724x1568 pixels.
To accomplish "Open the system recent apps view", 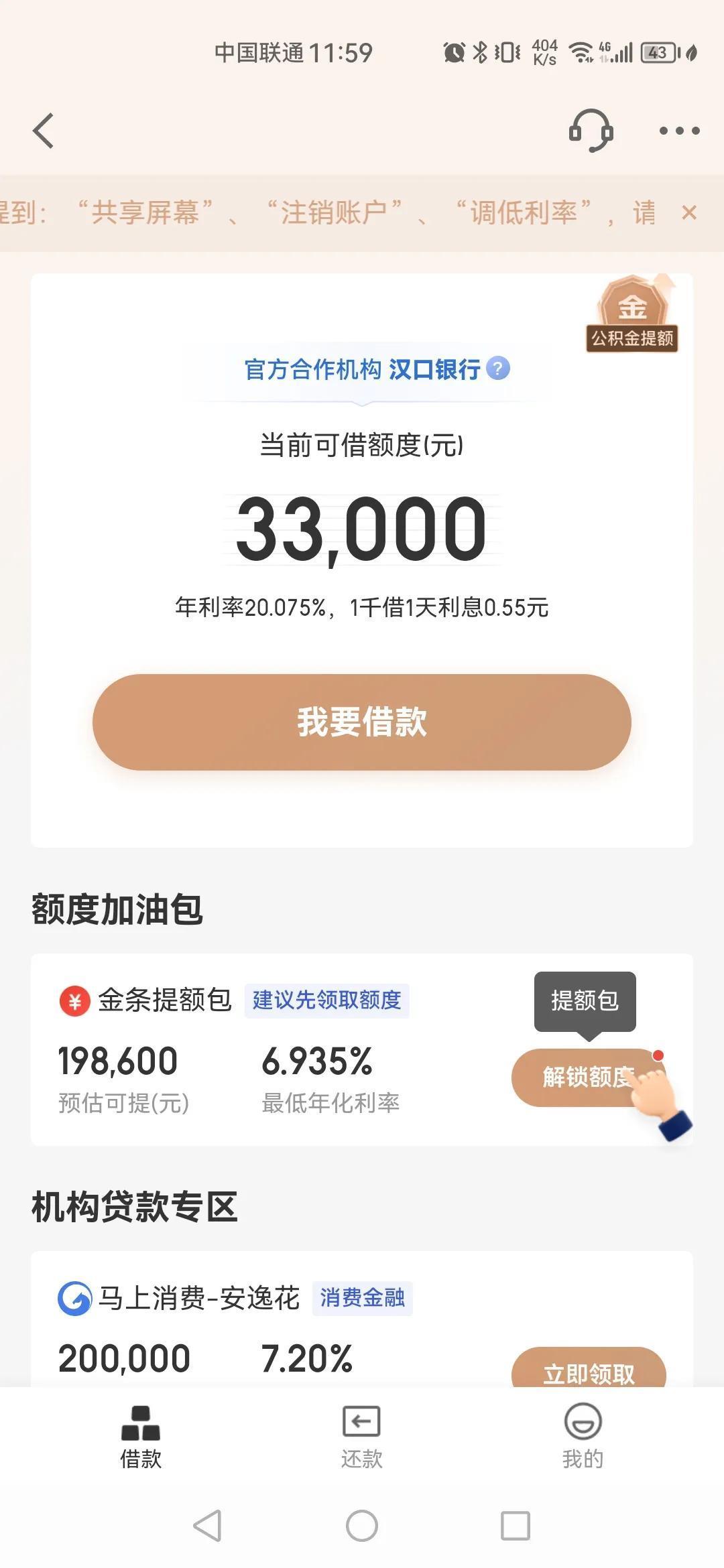I will pyautogui.click(x=516, y=1526).
